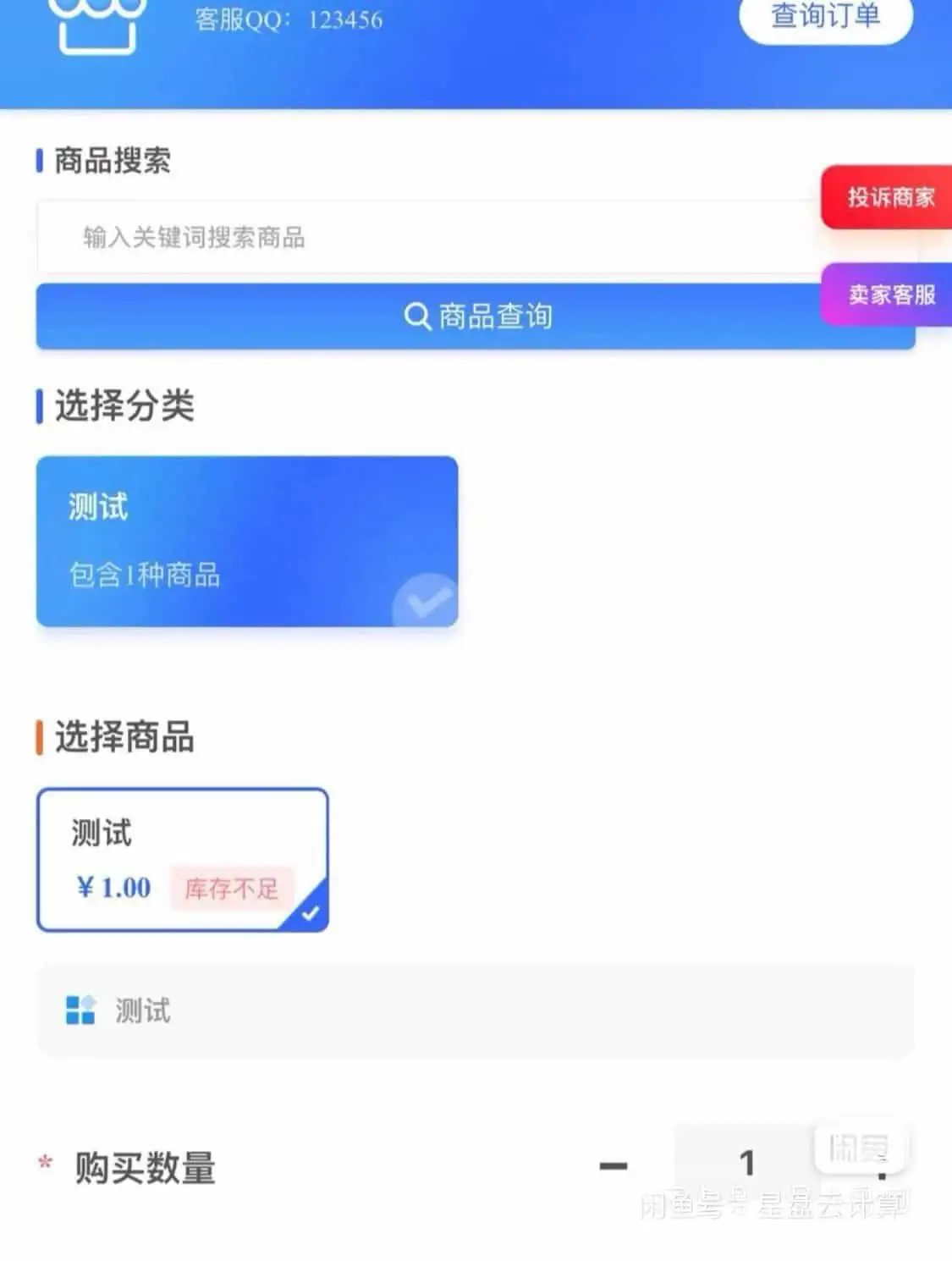Click the checkmark badge on 测试 product card
Viewport: 952px width, 1261px height.
pos(310,912)
